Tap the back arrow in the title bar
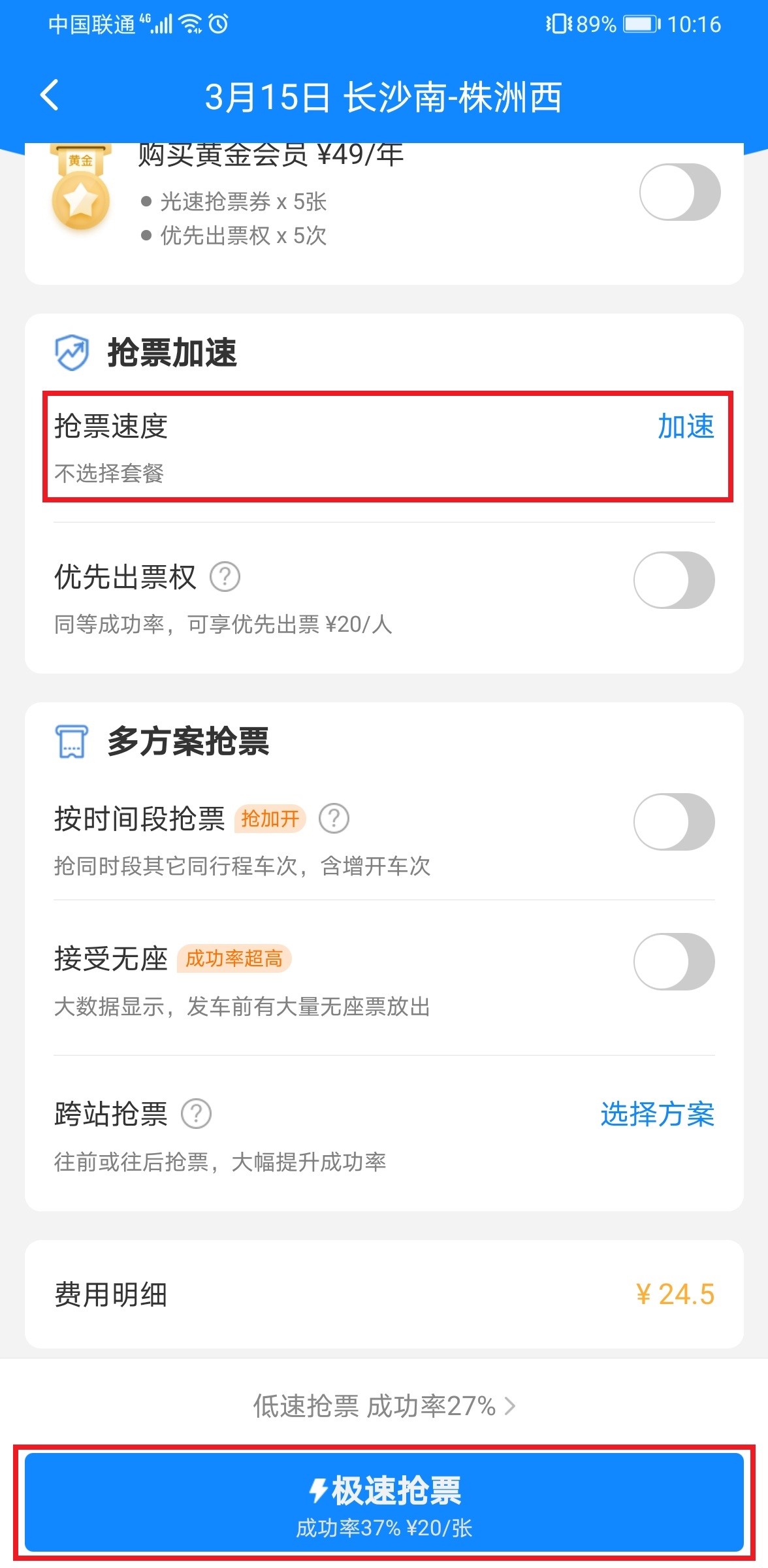This screenshot has width=768, height=1568. point(49,95)
